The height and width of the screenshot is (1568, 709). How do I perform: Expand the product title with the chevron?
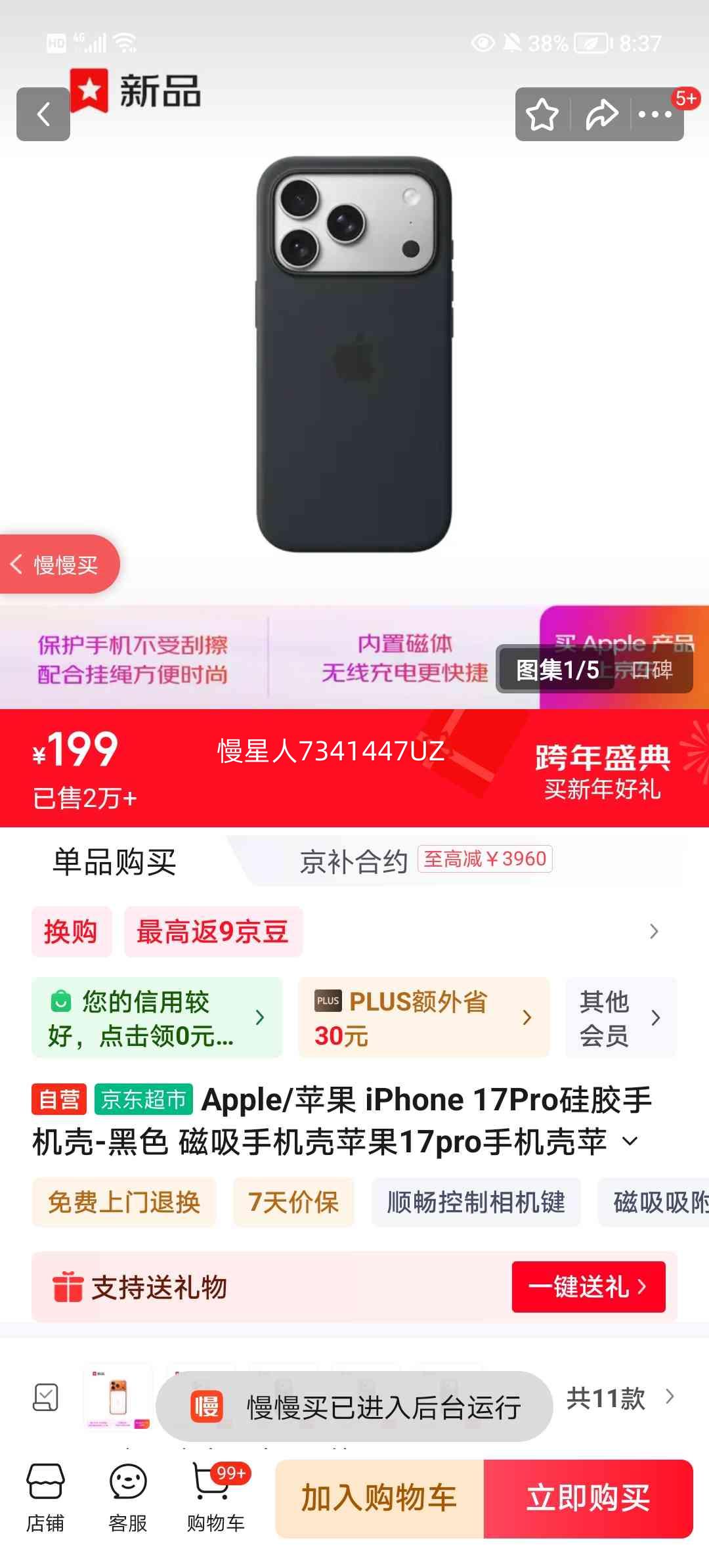pyautogui.click(x=630, y=1141)
